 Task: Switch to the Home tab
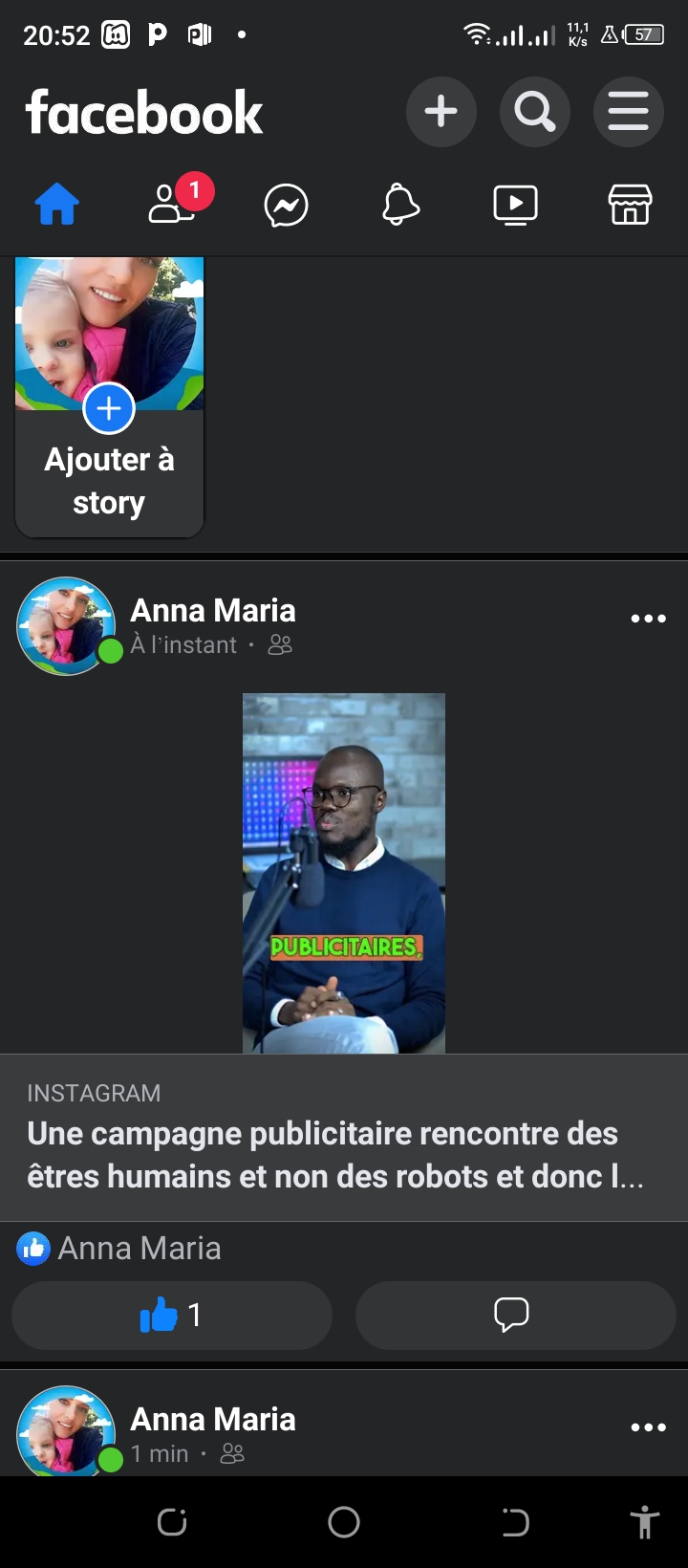coord(57,205)
